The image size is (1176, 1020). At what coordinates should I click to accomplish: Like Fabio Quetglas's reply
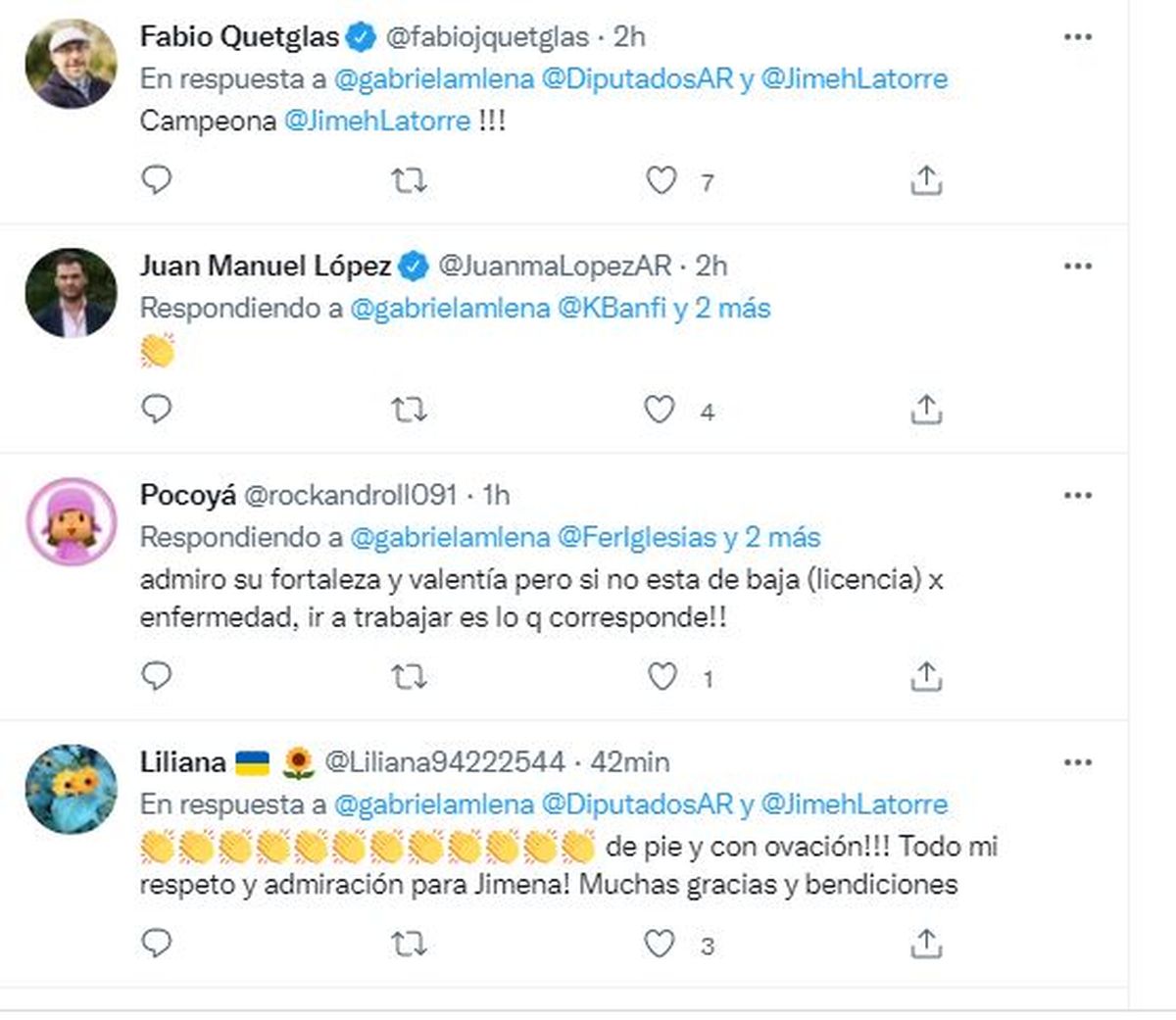pos(661,180)
